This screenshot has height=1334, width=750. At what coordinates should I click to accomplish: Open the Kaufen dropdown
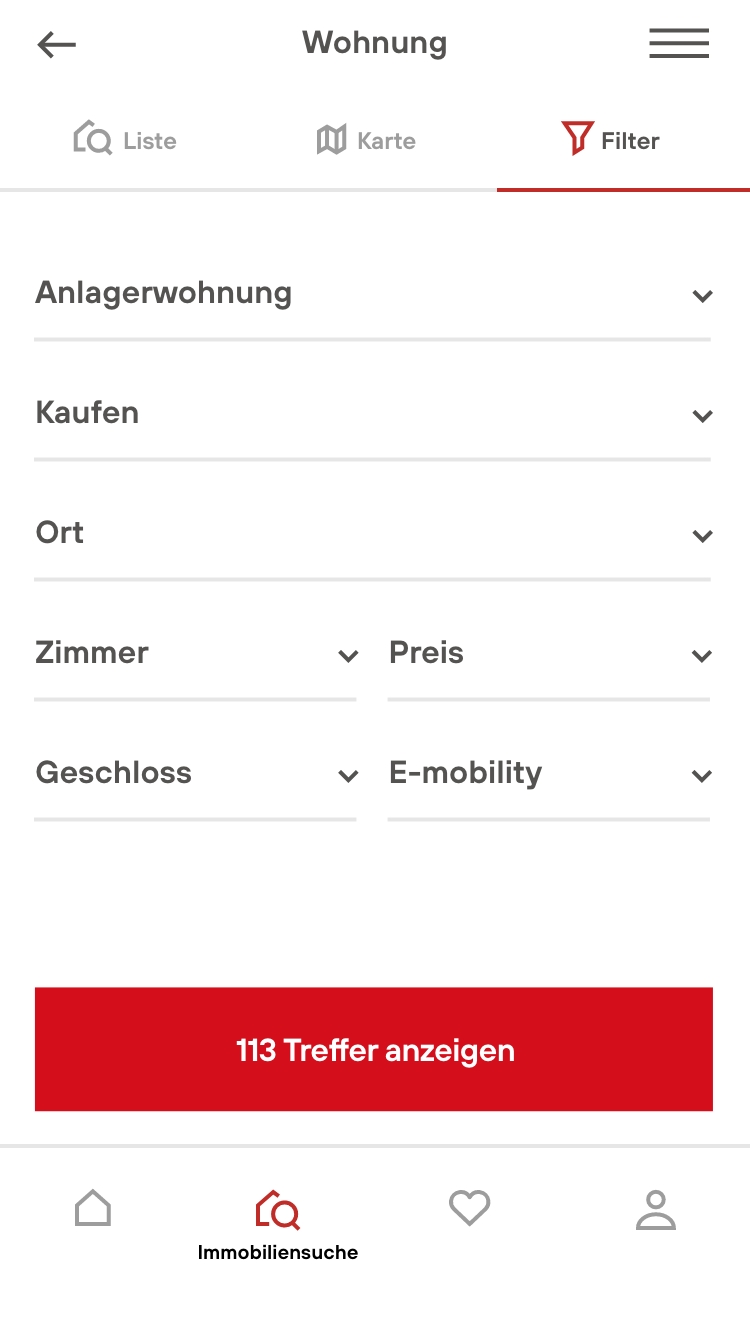[x=372, y=414]
